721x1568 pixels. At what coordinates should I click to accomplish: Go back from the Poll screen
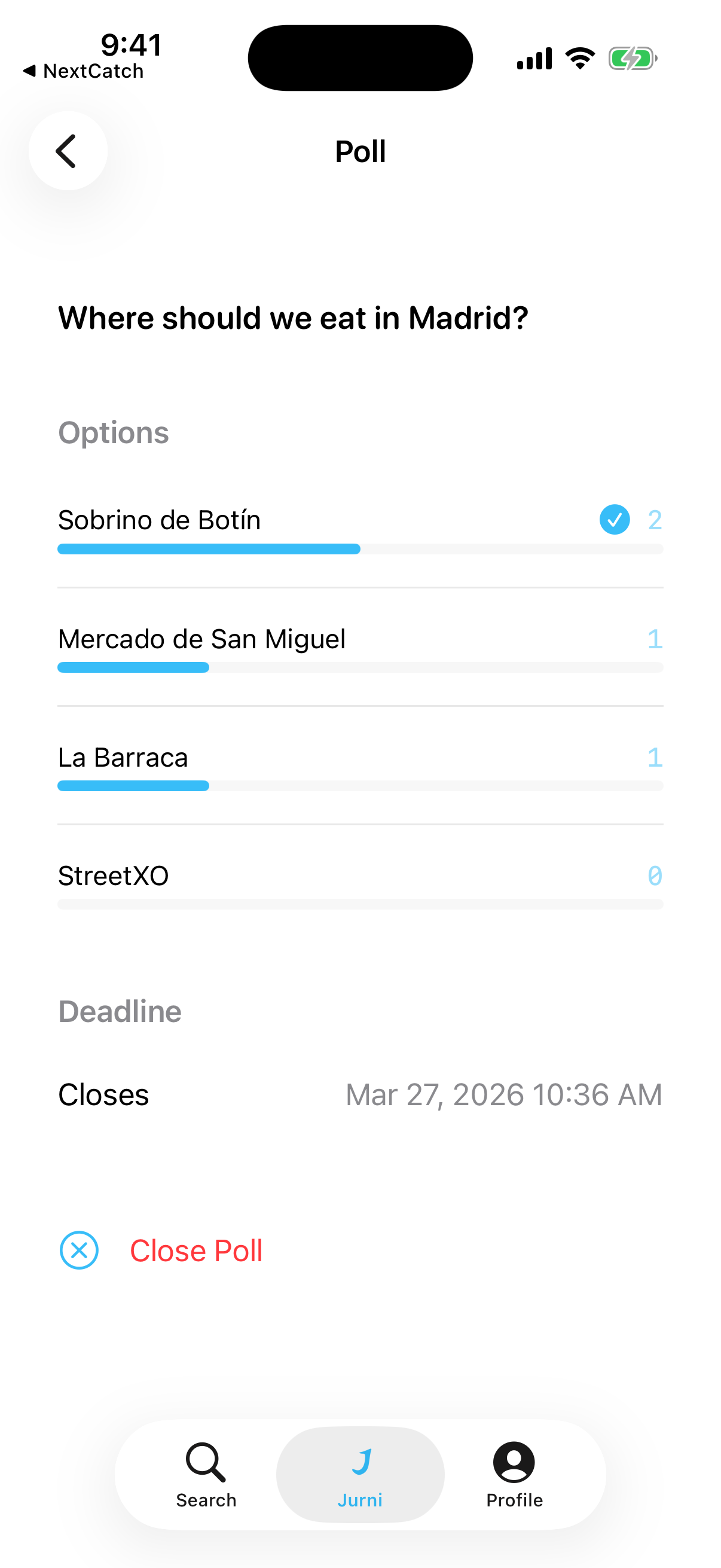pyautogui.click(x=68, y=151)
